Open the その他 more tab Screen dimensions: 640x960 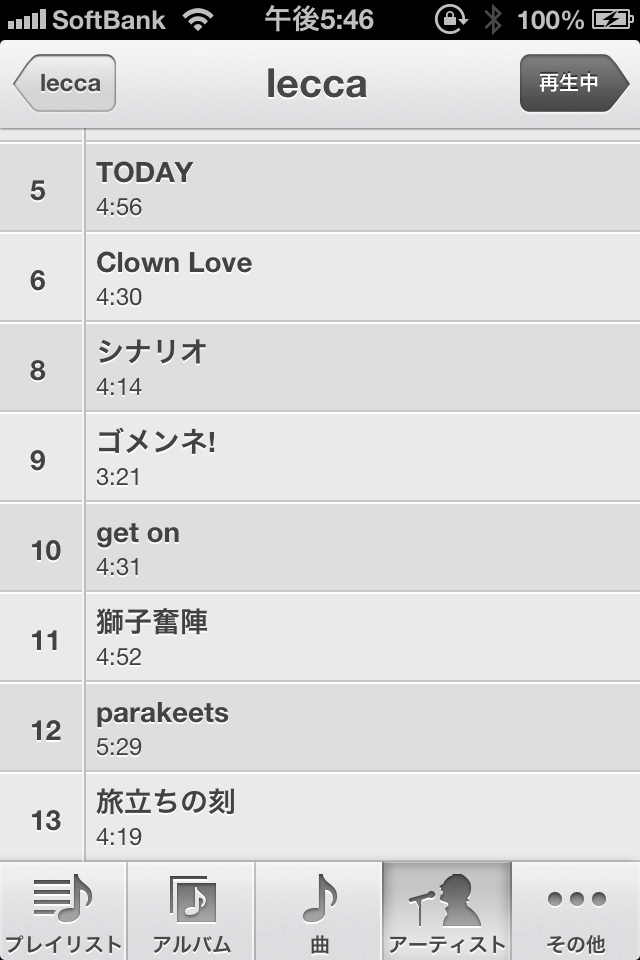(x=576, y=912)
